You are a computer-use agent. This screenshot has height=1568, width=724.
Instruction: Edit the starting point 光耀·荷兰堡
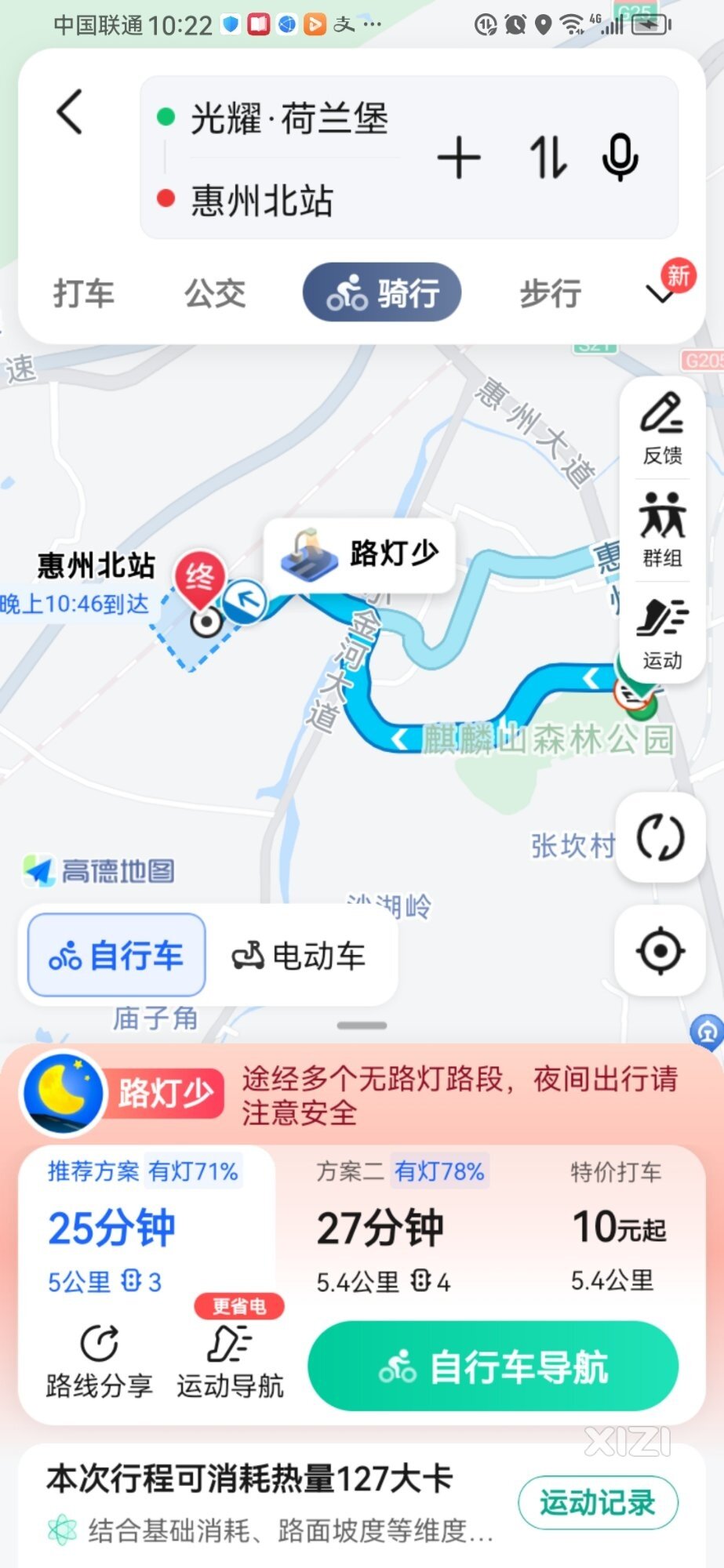tap(290, 118)
